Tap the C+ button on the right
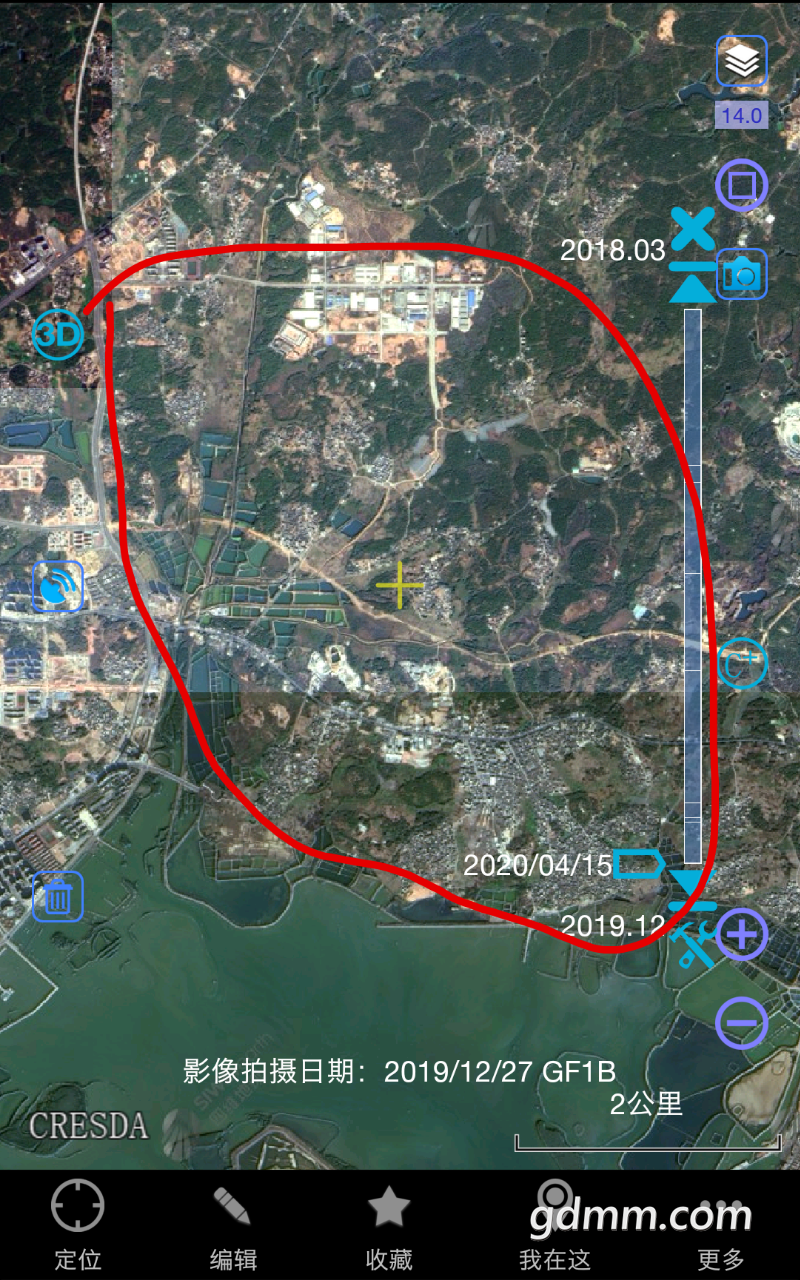 [x=741, y=662]
